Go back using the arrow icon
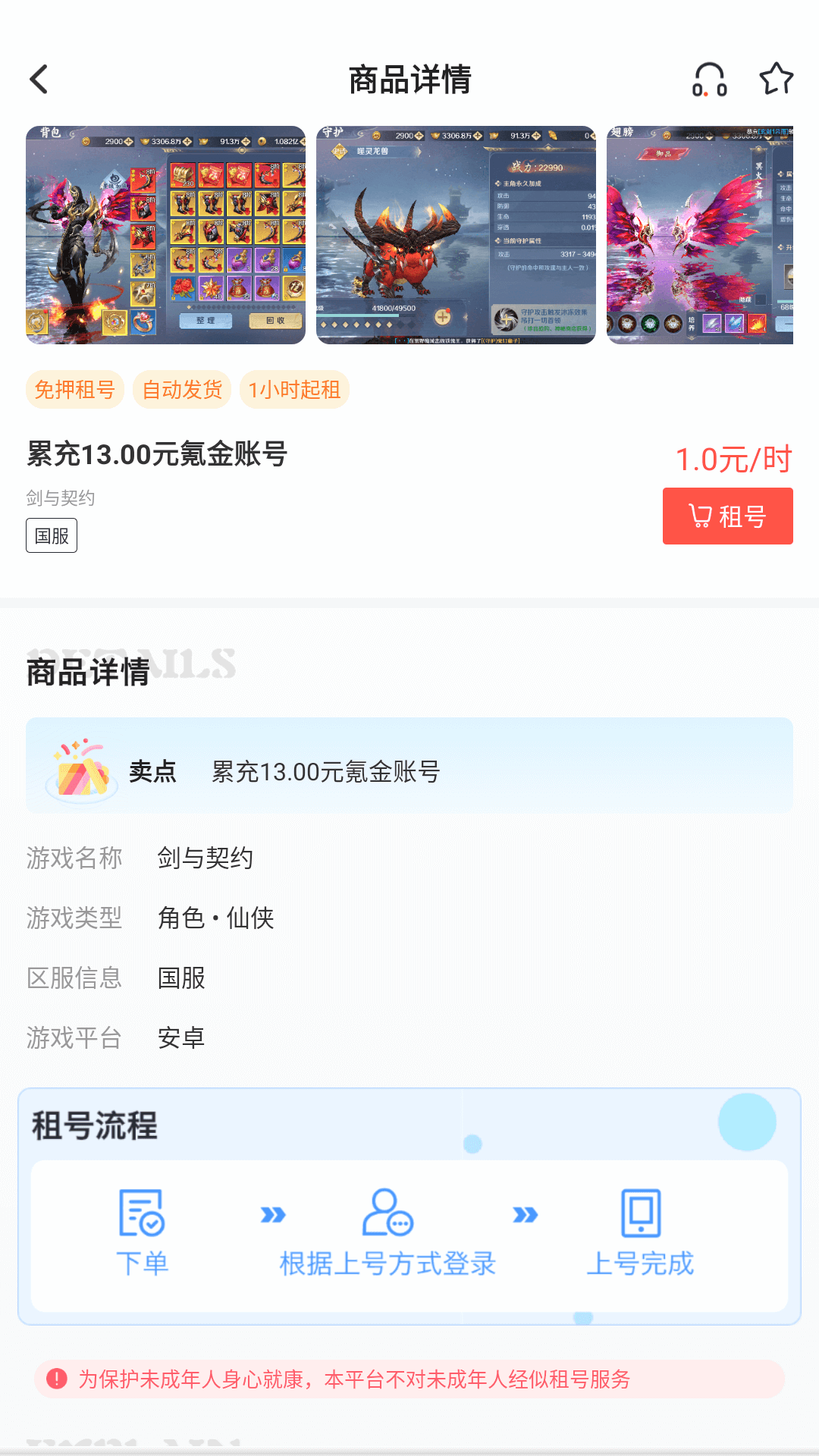Image resolution: width=819 pixels, height=1456 pixels. (39, 79)
